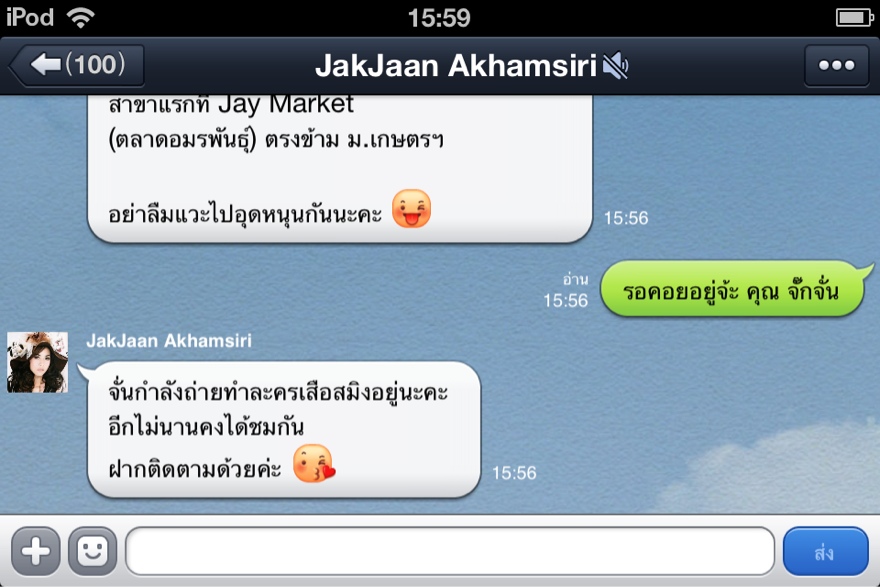Open JakJaan Akhamsiri's profile picture
Image resolution: width=880 pixels, height=587 pixels.
(38, 363)
